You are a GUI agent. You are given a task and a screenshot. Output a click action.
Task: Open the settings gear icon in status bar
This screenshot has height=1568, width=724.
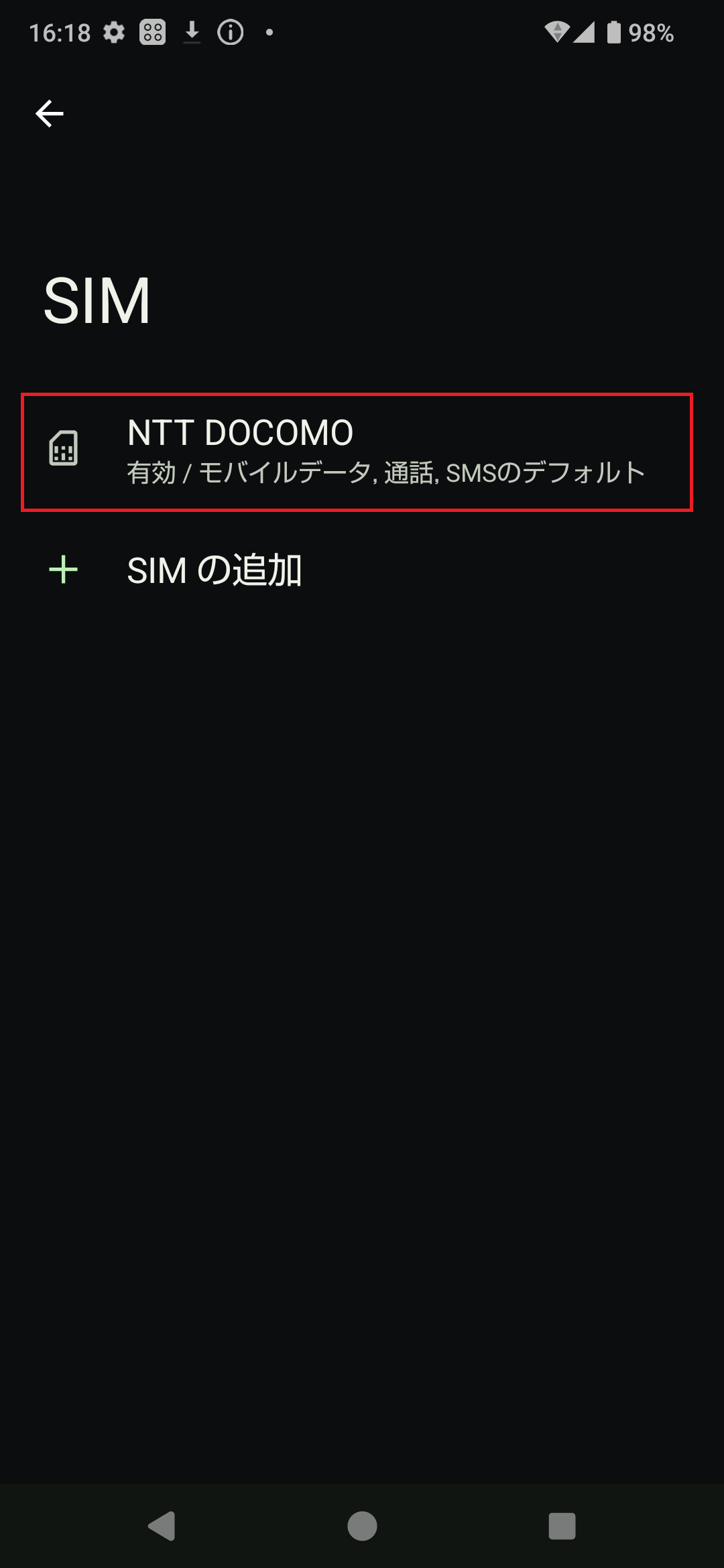113,32
